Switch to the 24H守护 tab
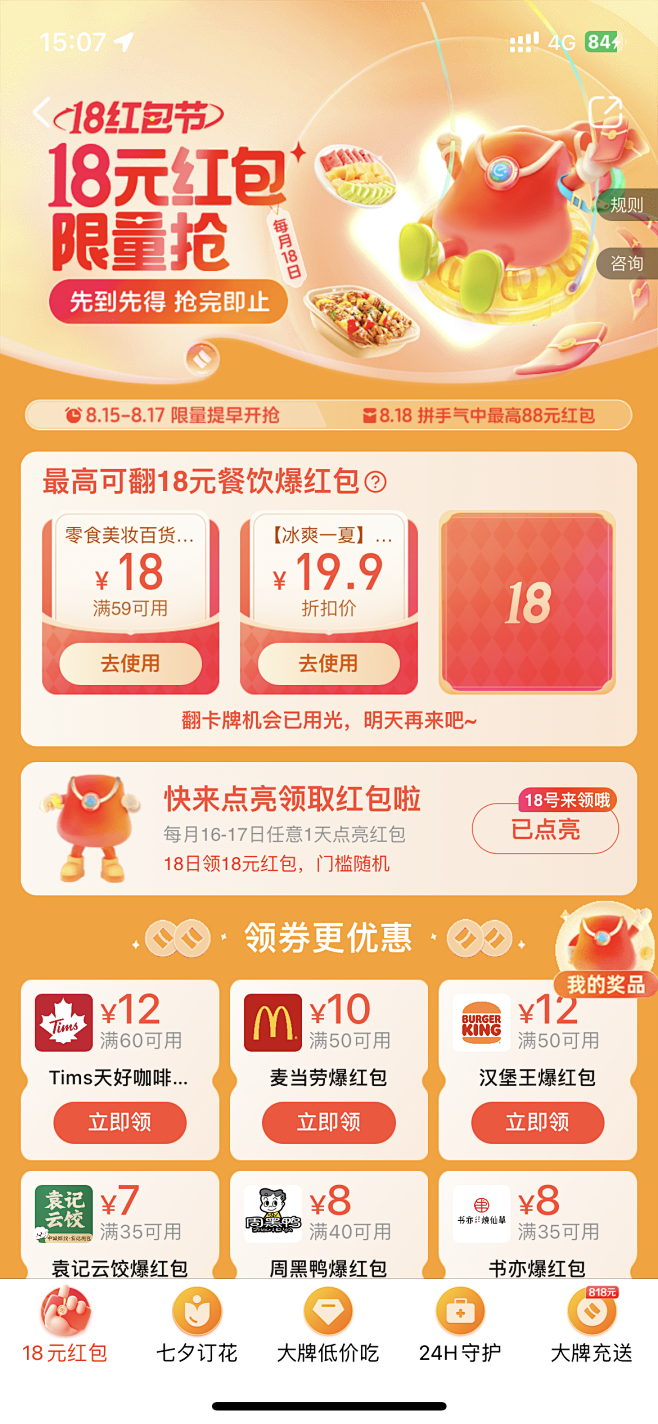The height and width of the screenshot is (1424, 658). 460,1327
